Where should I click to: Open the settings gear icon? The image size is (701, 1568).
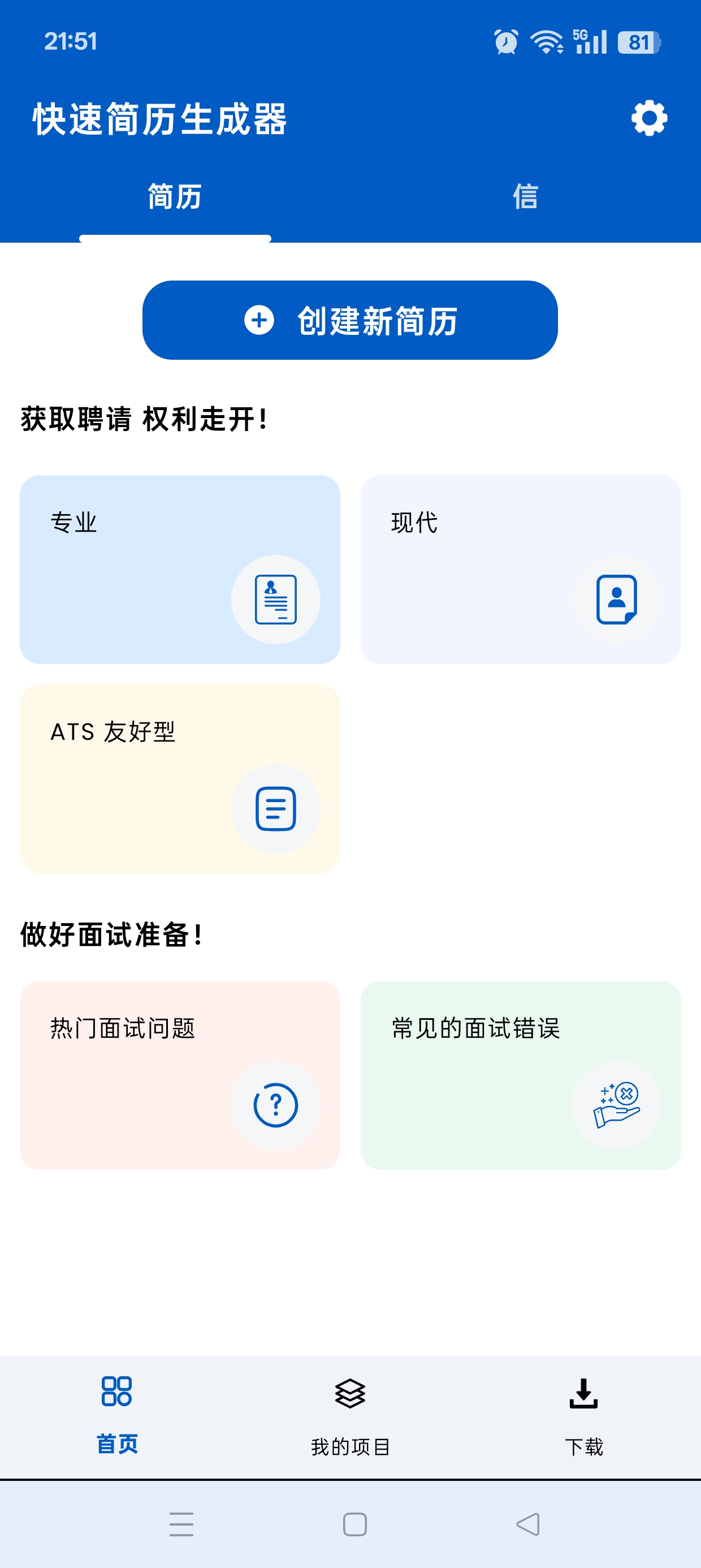tap(650, 118)
